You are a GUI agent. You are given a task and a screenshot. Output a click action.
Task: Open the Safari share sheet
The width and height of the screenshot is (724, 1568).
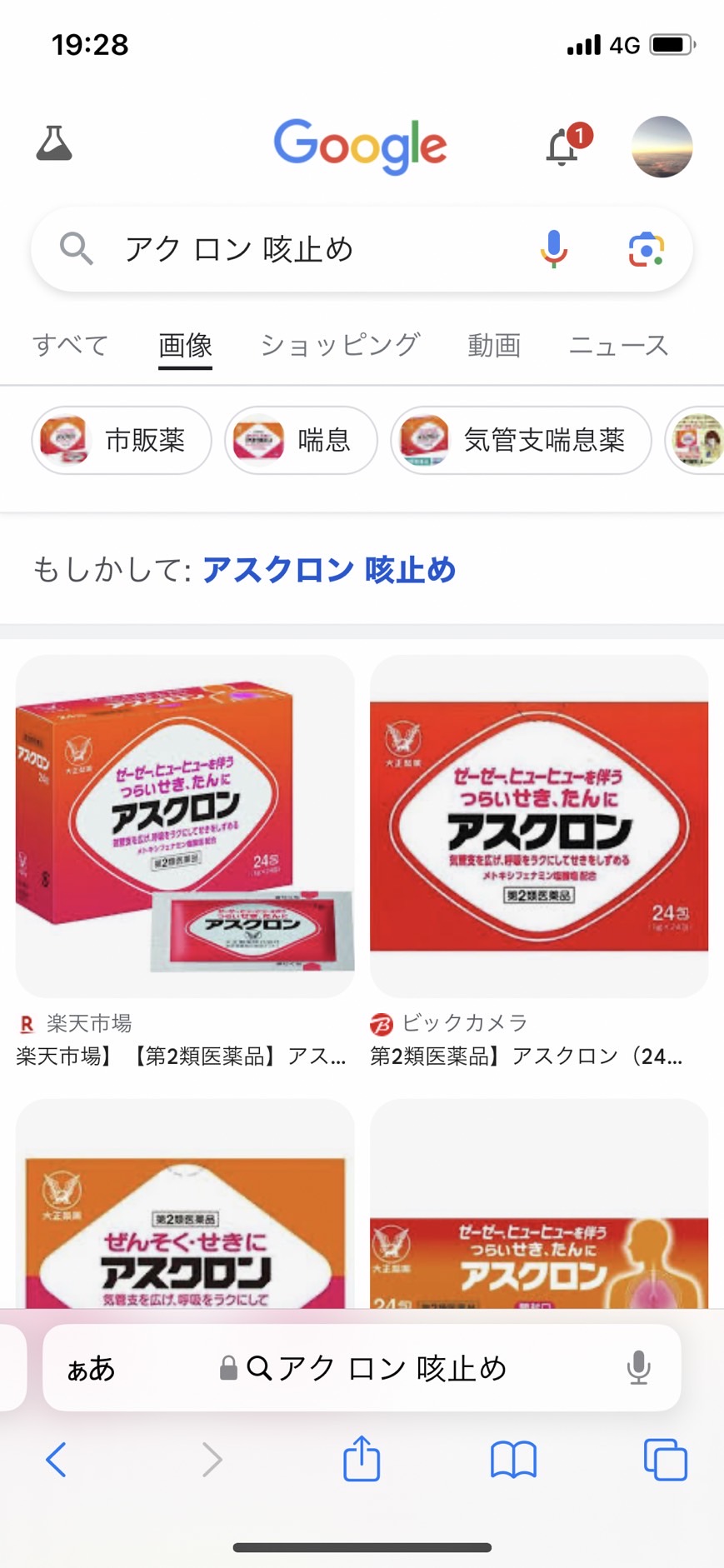[362, 1459]
